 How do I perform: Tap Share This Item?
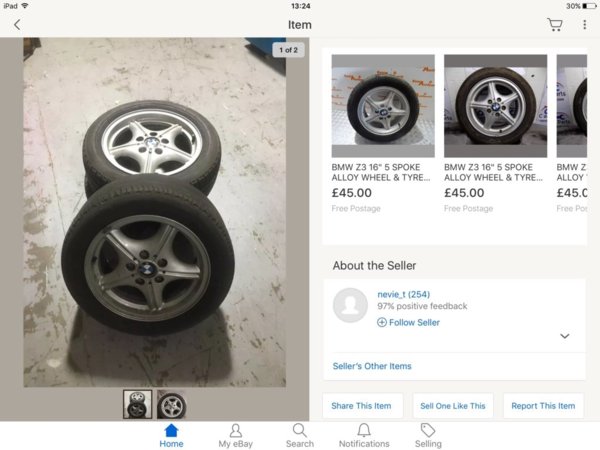[363, 406]
